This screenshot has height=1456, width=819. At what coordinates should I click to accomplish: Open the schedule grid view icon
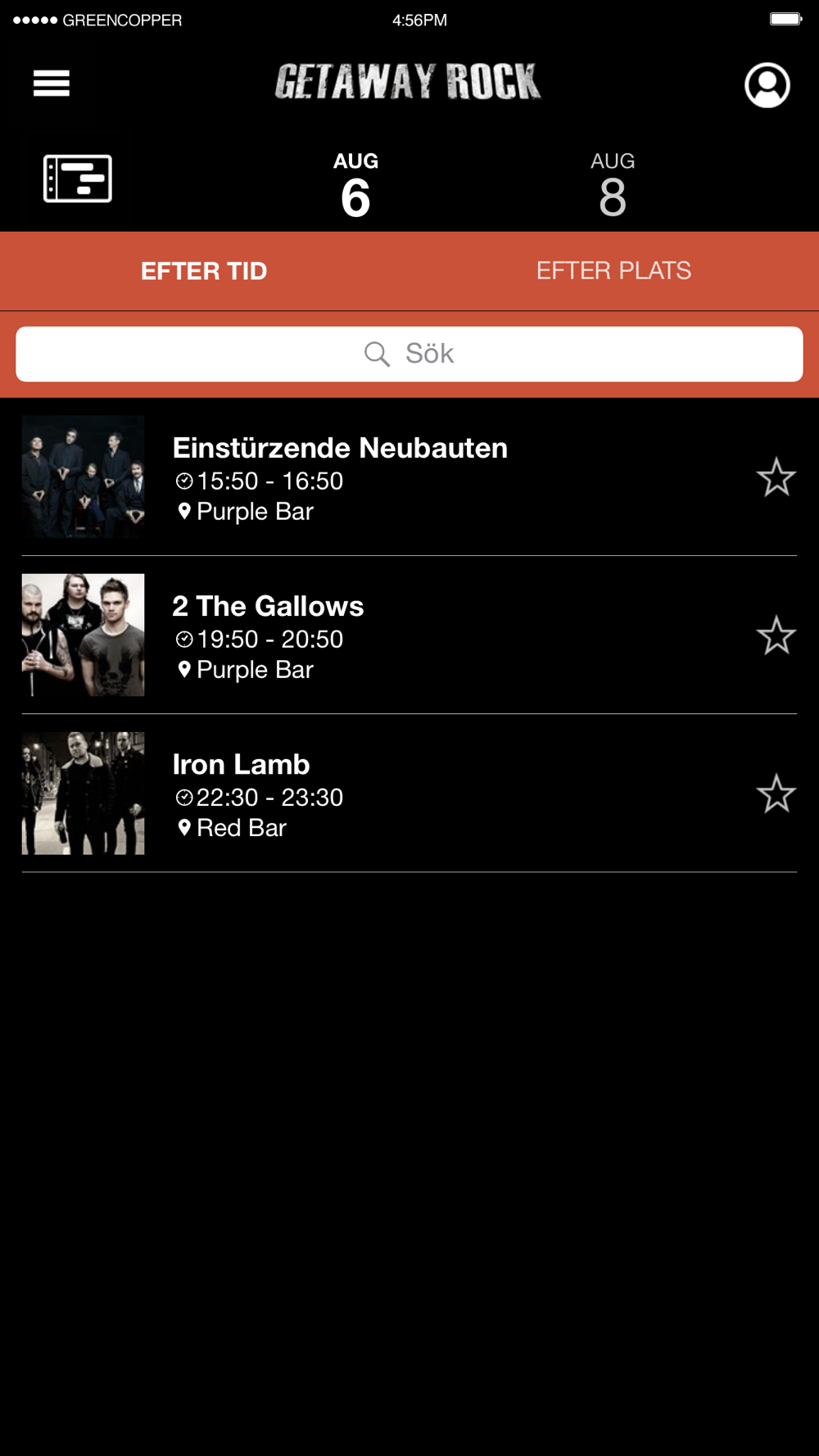77,179
